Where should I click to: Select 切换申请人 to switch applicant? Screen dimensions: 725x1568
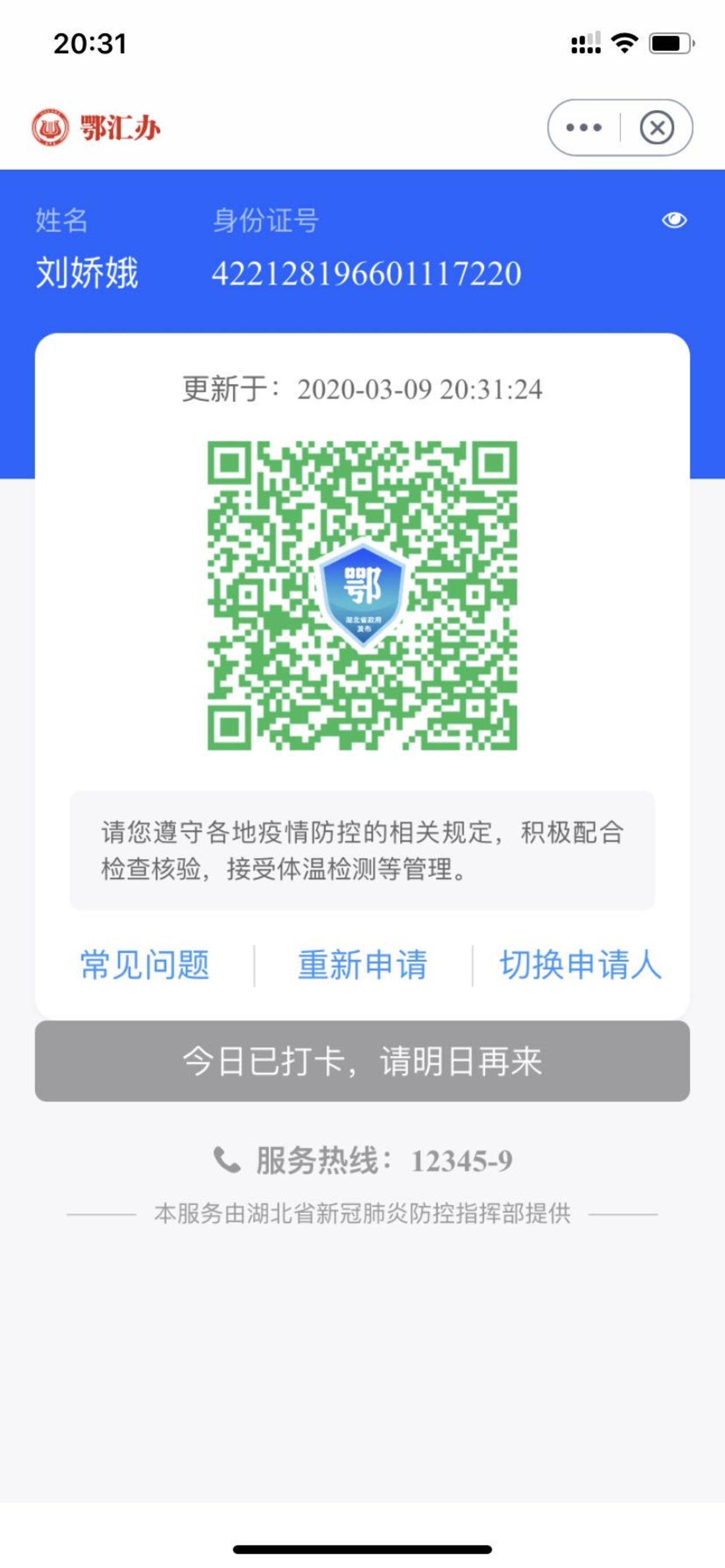(580, 965)
